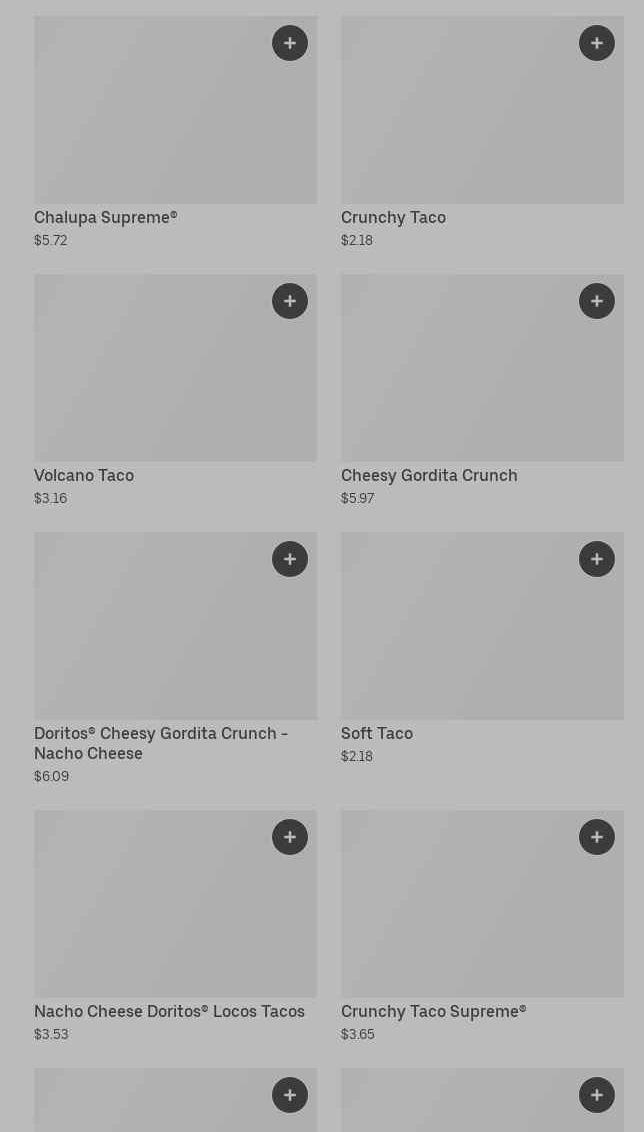Open Nacho Cheese Doritos Locos Tacos card
Image resolution: width=644 pixels, height=1132 pixels.
point(150,915)
